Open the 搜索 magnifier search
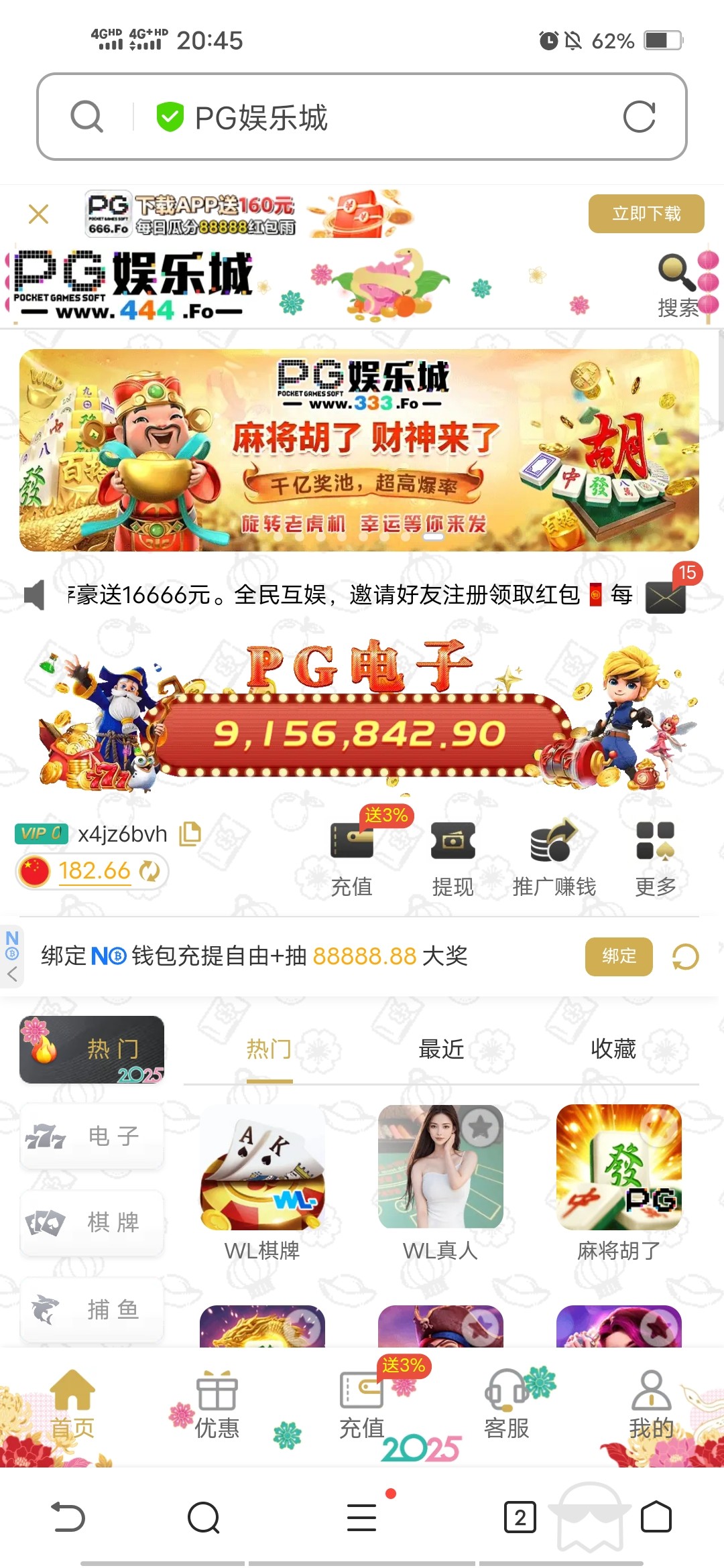The height and width of the screenshot is (1568, 724). click(678, 285)
